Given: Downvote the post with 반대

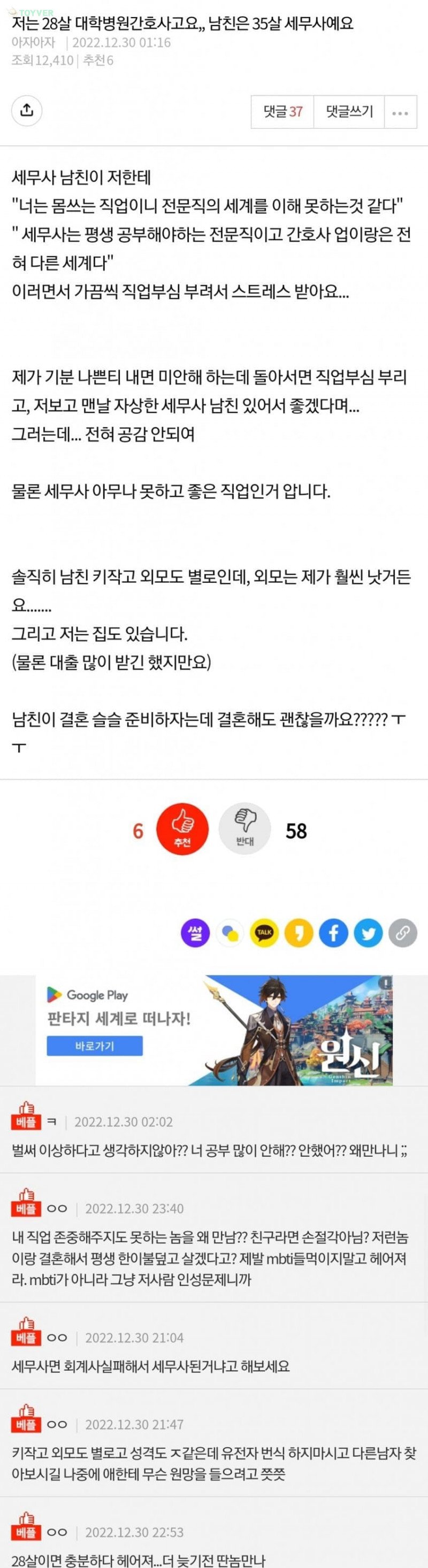Looking at the screenshot, I should (244, 828).
